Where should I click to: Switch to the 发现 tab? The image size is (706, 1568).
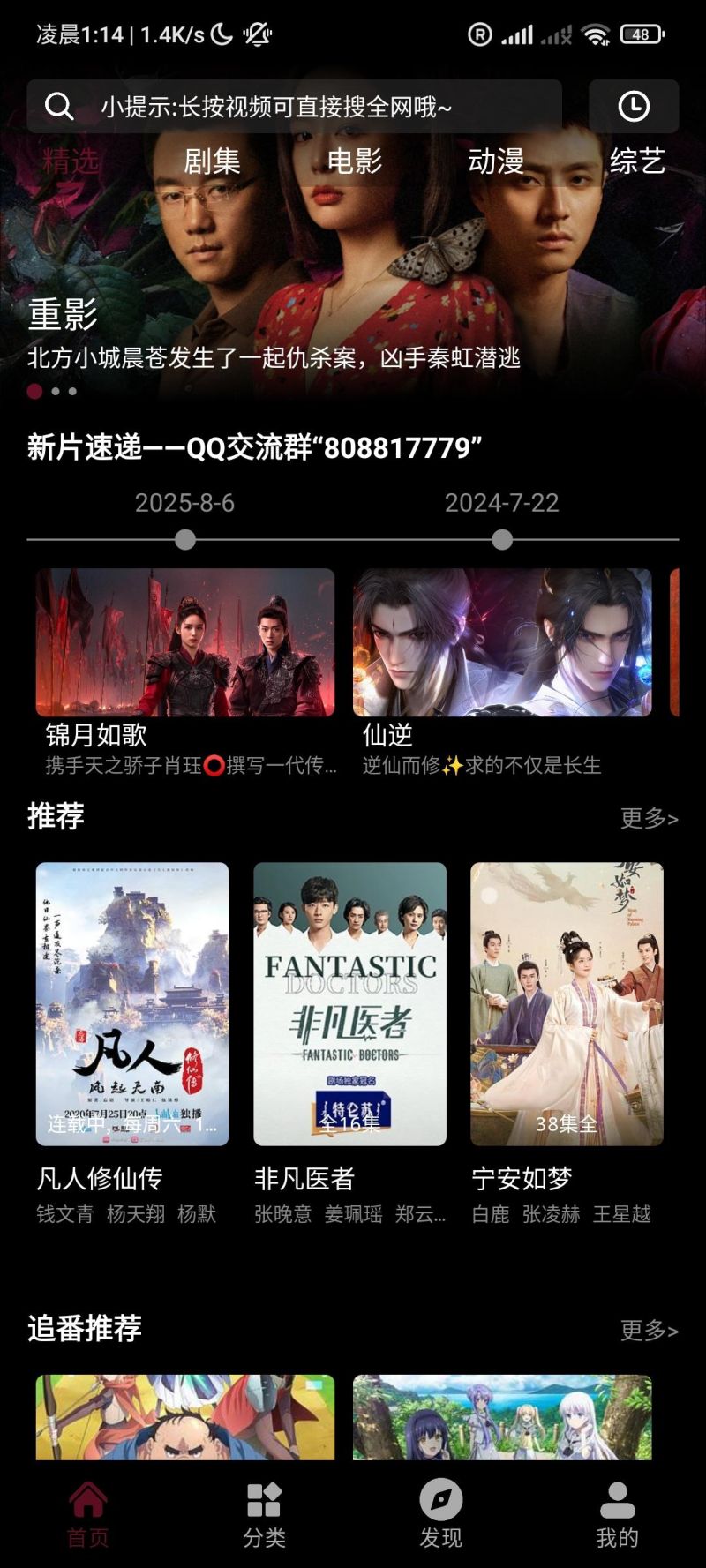(x=440, y=1513)
